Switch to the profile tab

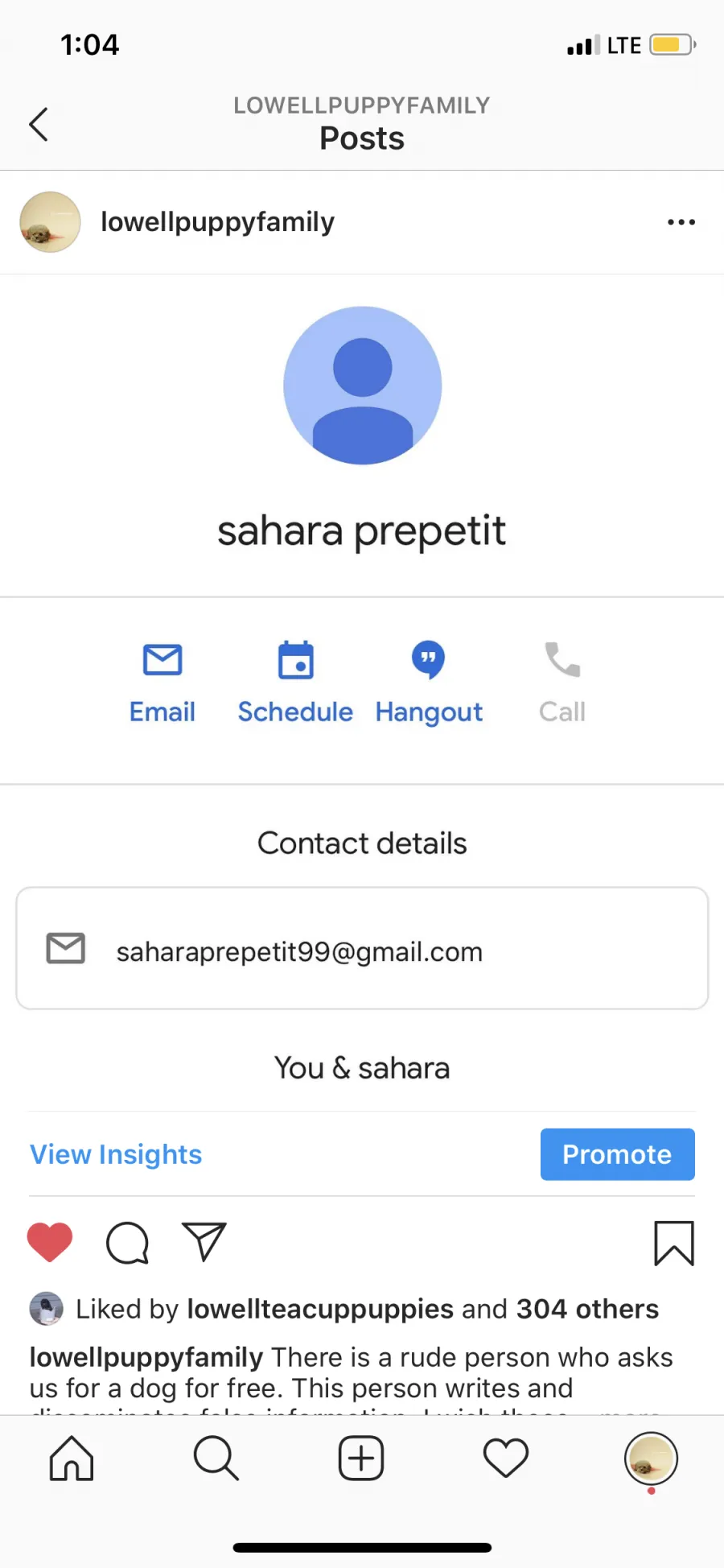click(651, 1458)
